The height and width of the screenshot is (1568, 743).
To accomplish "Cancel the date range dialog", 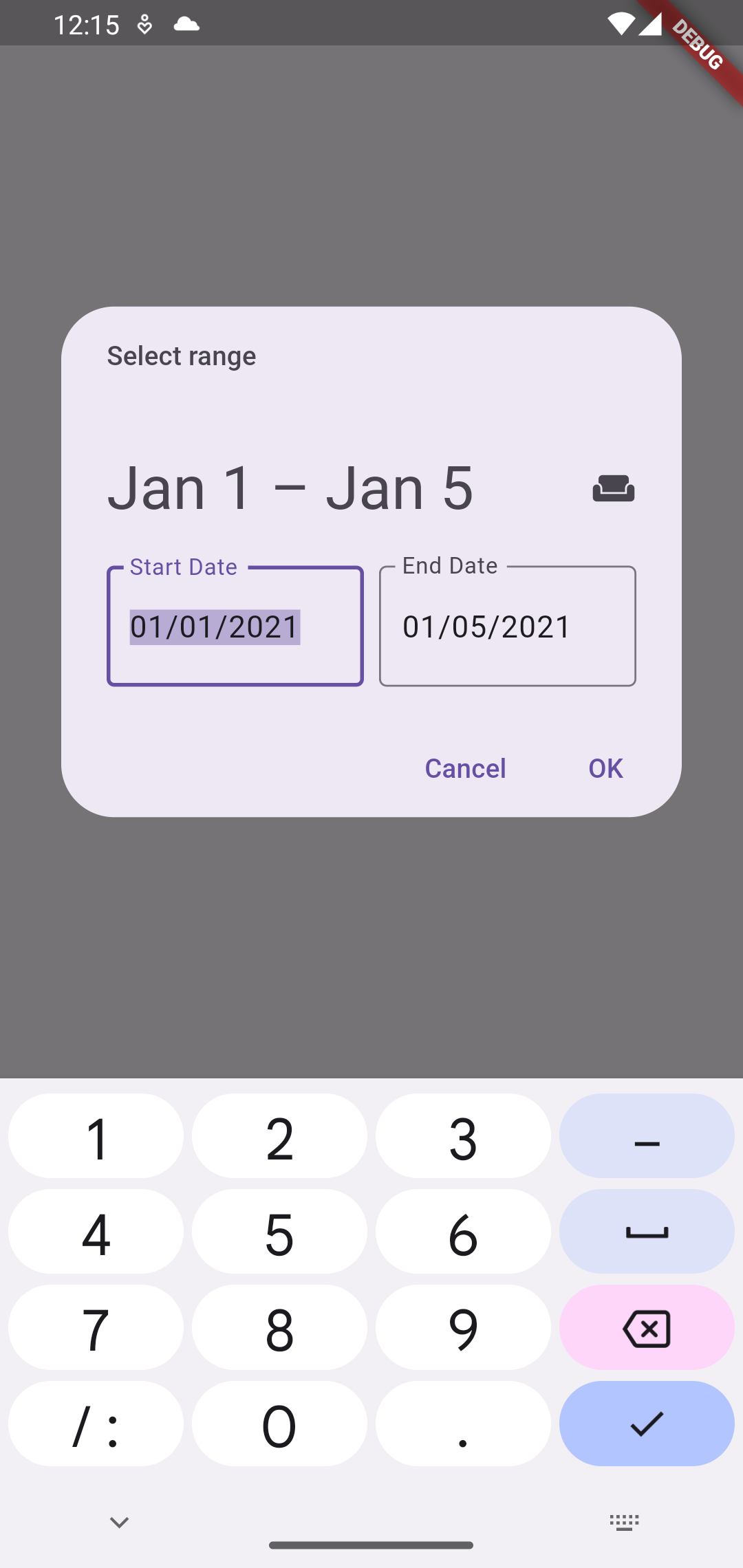I will pos(465,768).
